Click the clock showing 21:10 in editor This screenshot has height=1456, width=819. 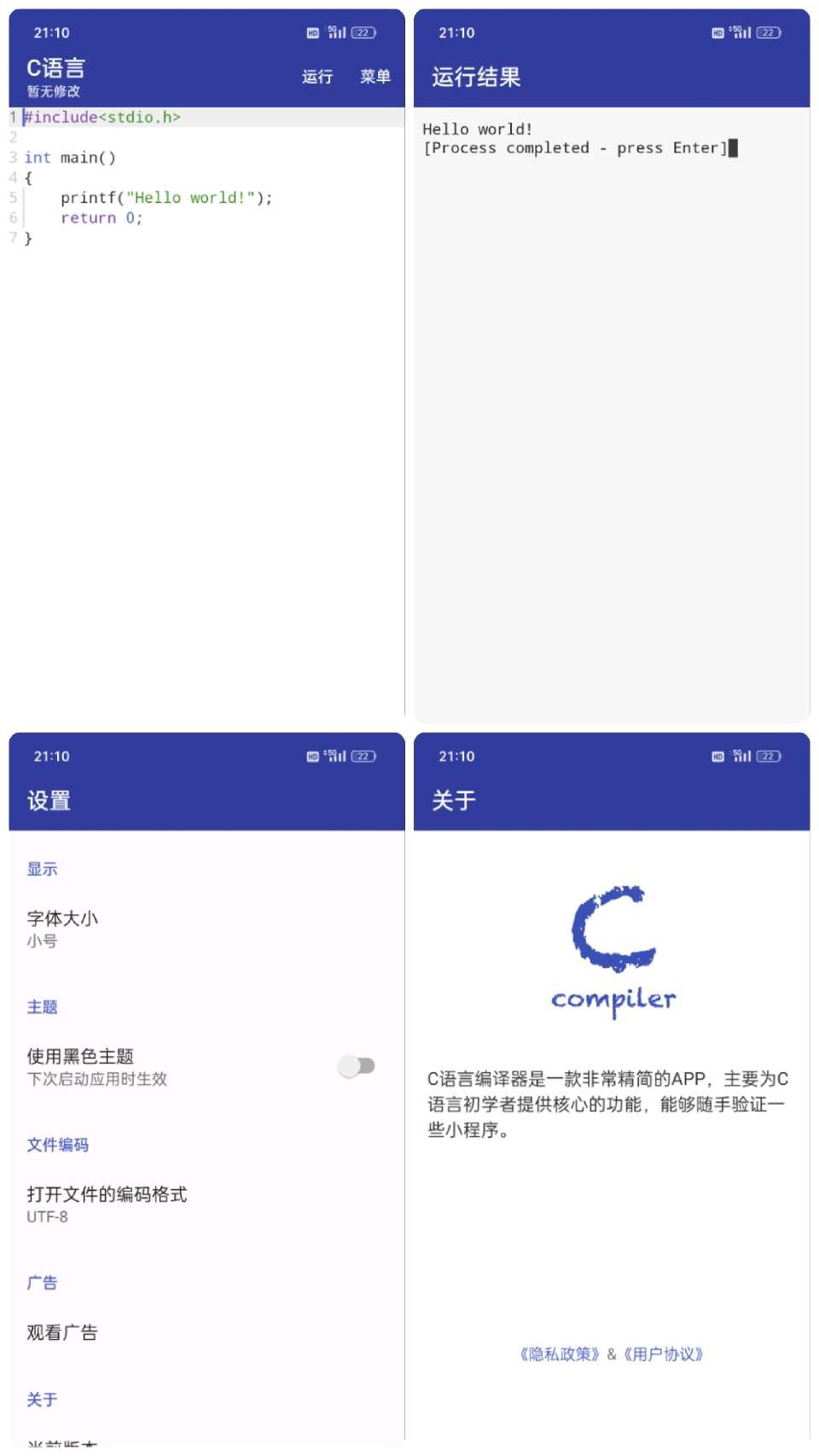pos(51,32)
